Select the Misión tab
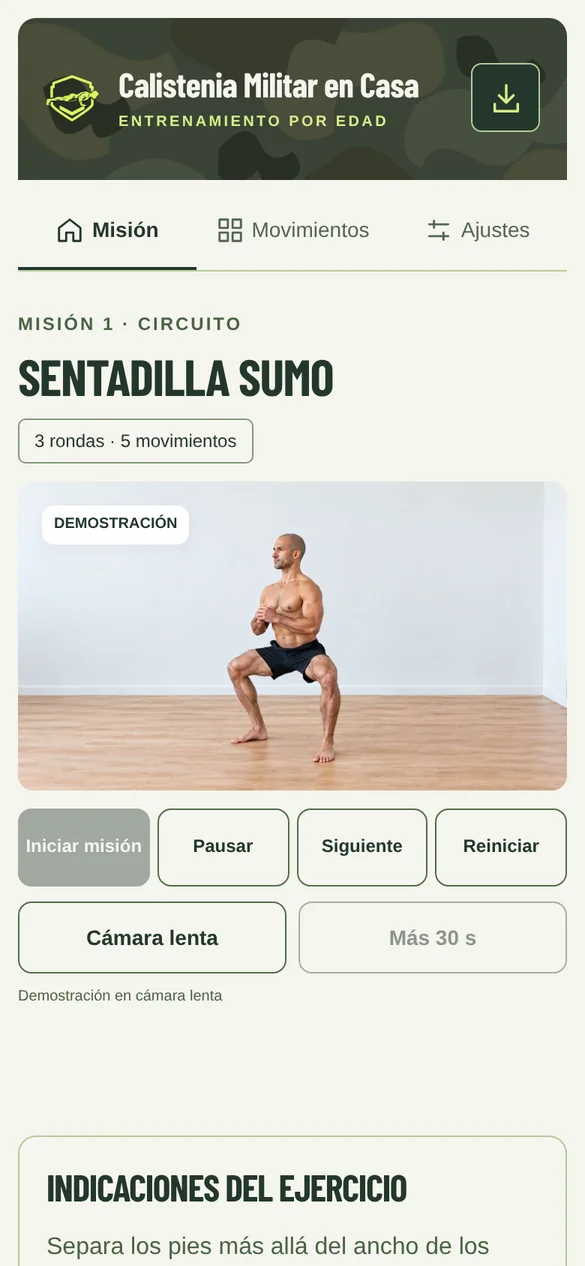 [107, 230]
